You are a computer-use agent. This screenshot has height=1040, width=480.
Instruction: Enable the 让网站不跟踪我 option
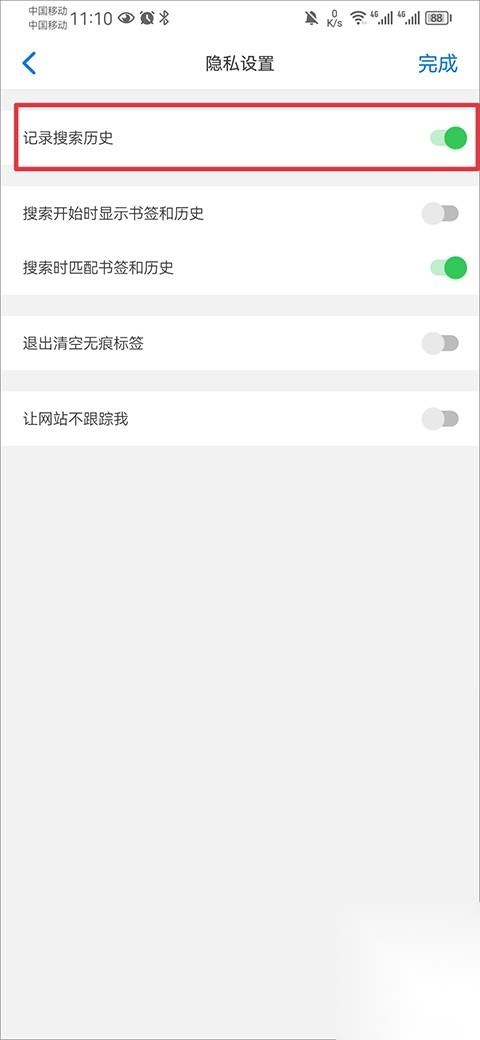(440, 419)
